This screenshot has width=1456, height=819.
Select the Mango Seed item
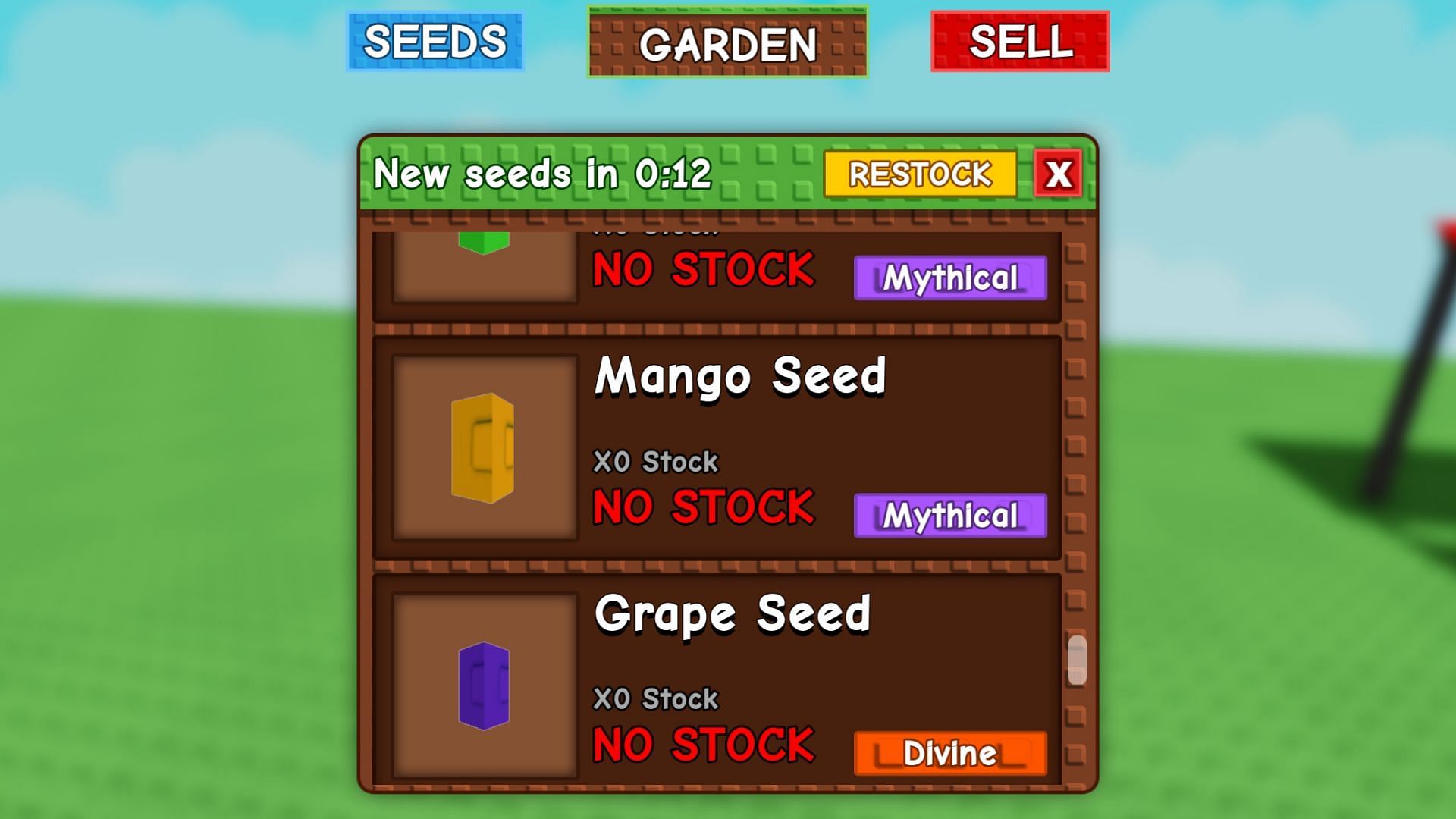click(716, 447)
